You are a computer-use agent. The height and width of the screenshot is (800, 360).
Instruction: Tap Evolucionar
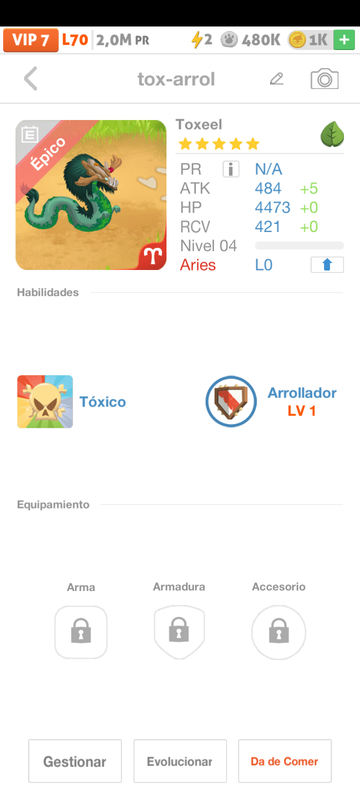pos(180,761)
